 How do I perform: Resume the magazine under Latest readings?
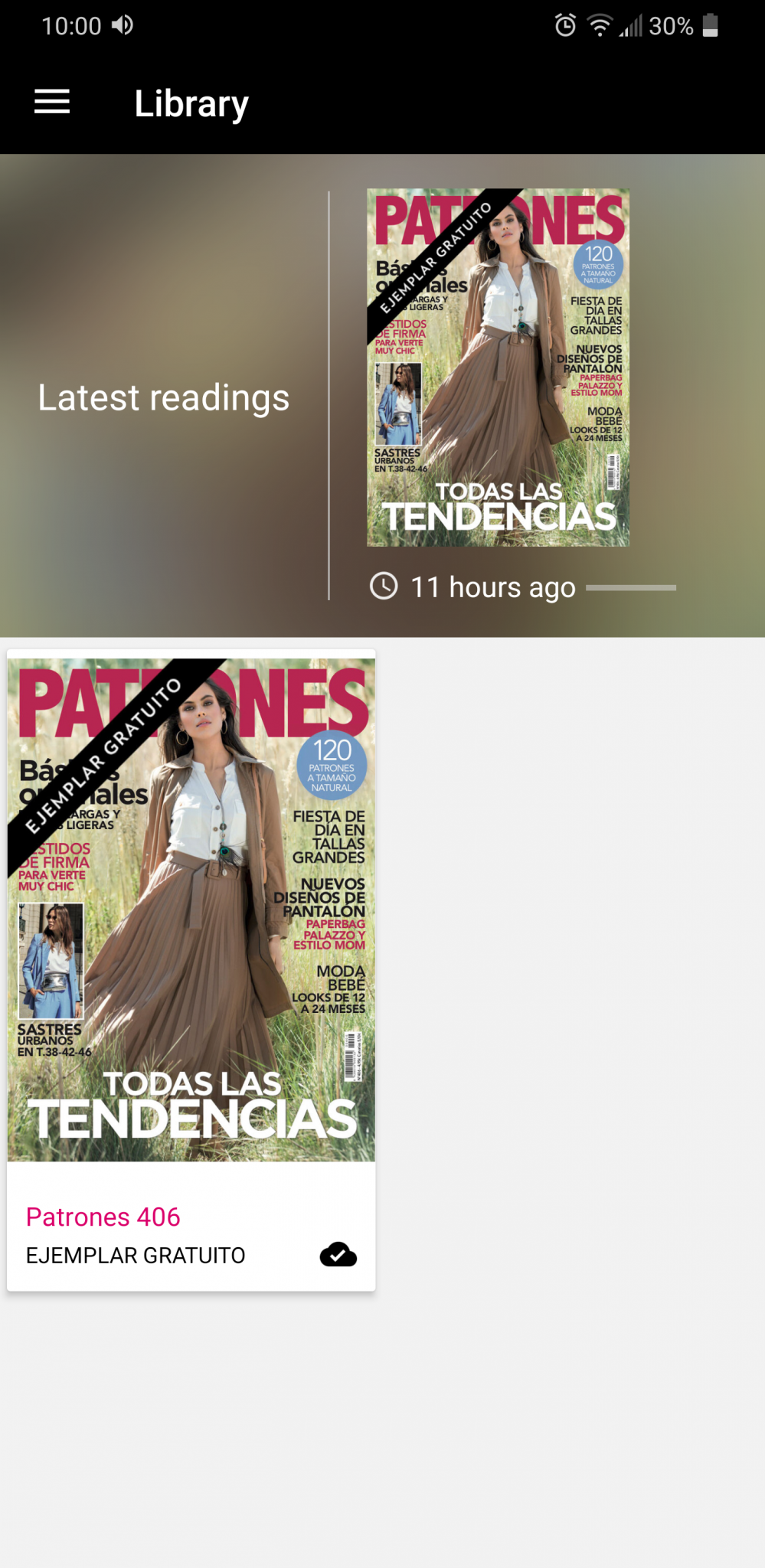(498, 367)
